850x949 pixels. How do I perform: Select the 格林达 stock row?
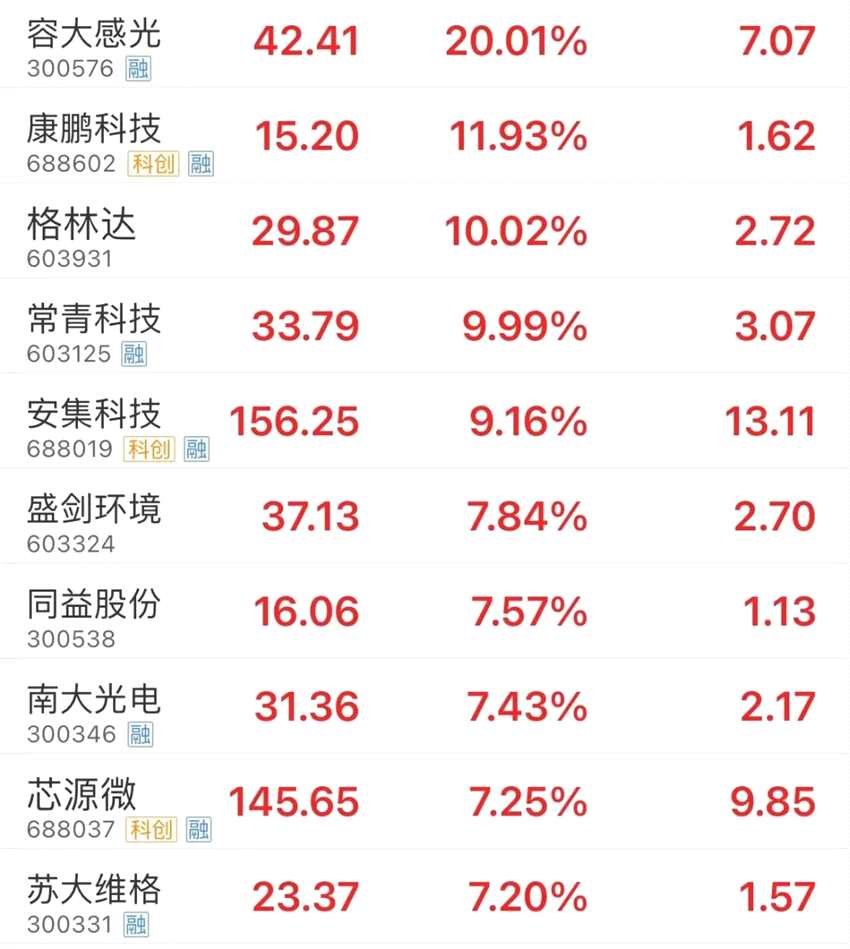[82, 225]
